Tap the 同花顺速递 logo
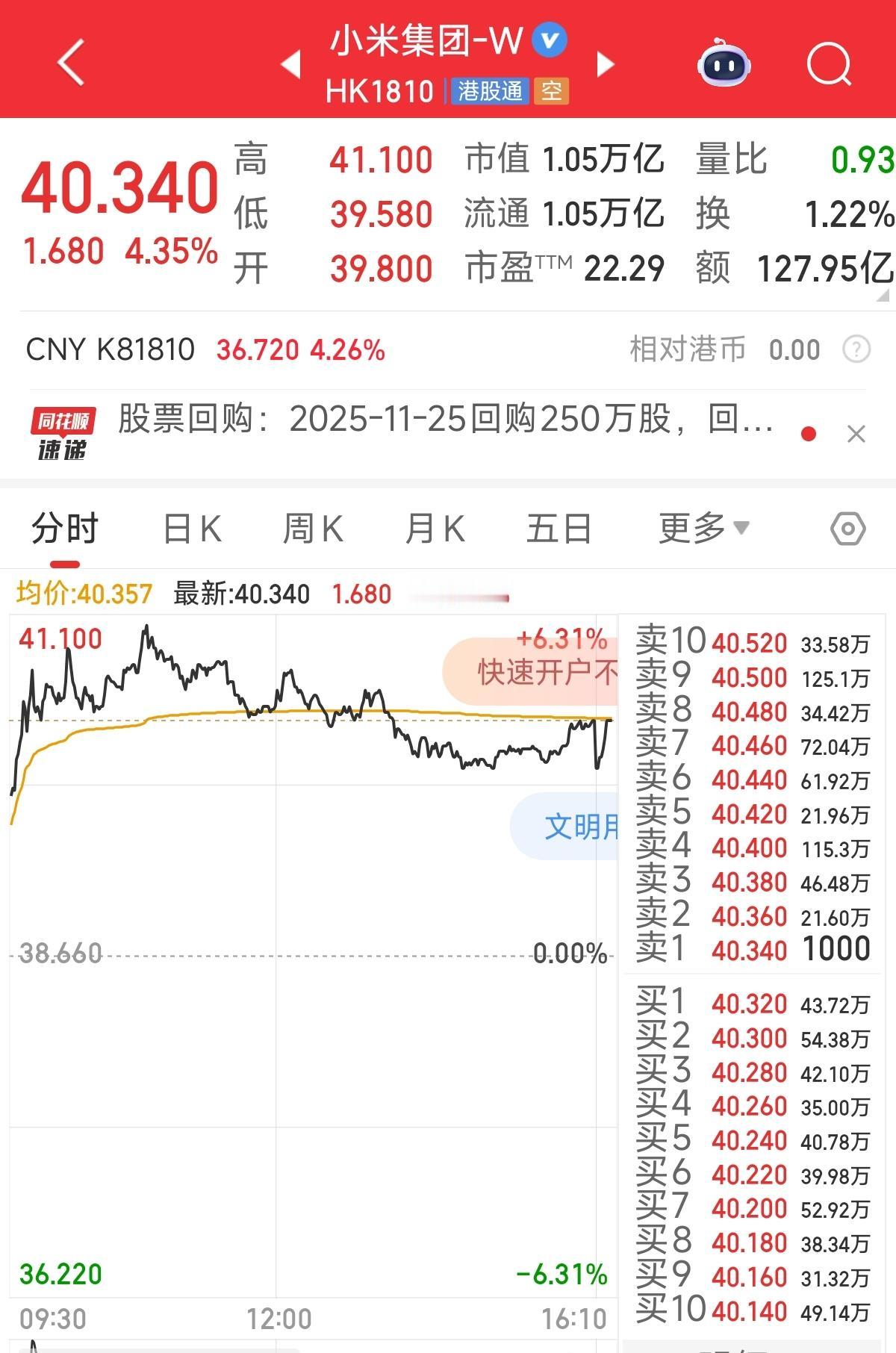This screenshot has width=896, height=1353. 61,429
